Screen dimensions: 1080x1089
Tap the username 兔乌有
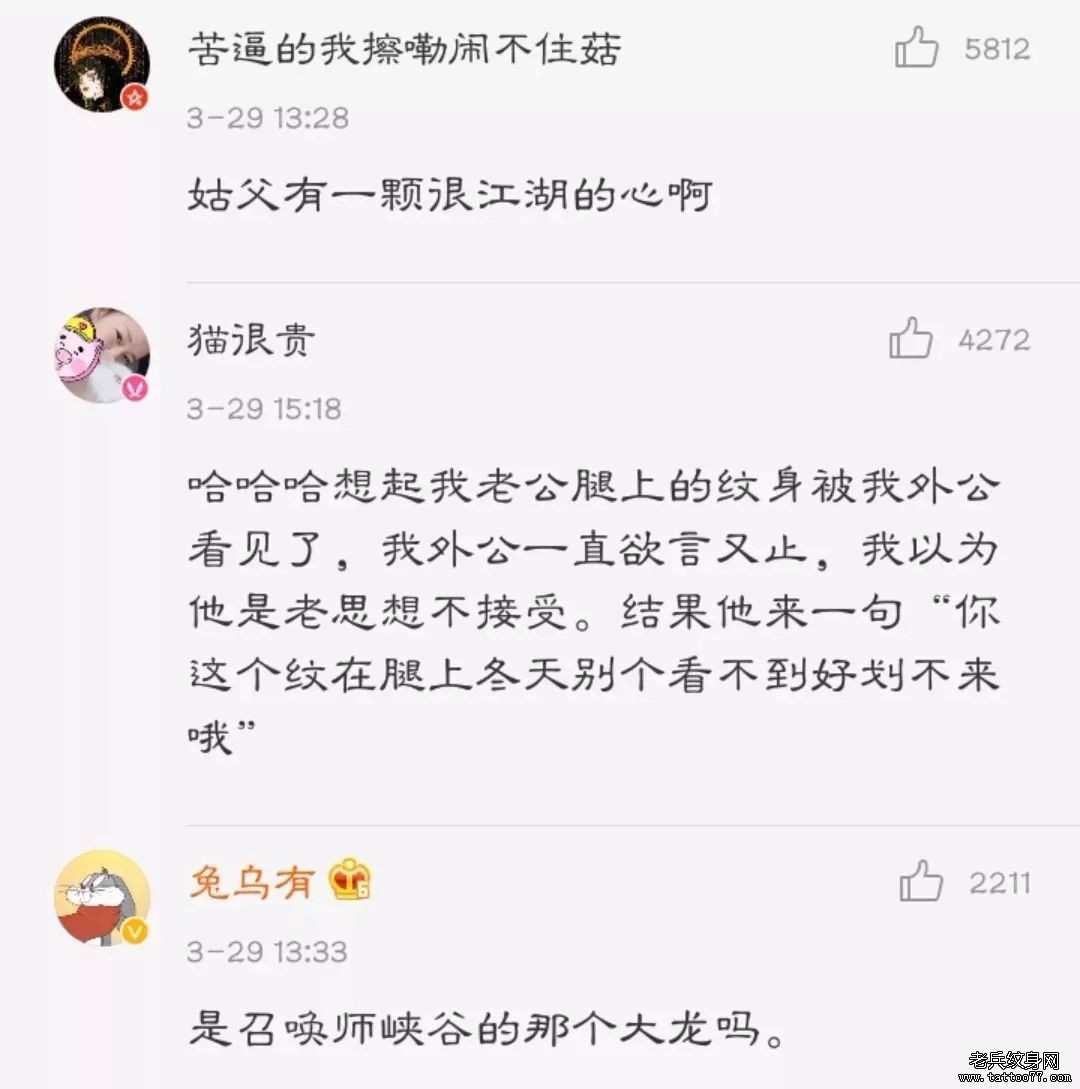[x=251, y=882]
